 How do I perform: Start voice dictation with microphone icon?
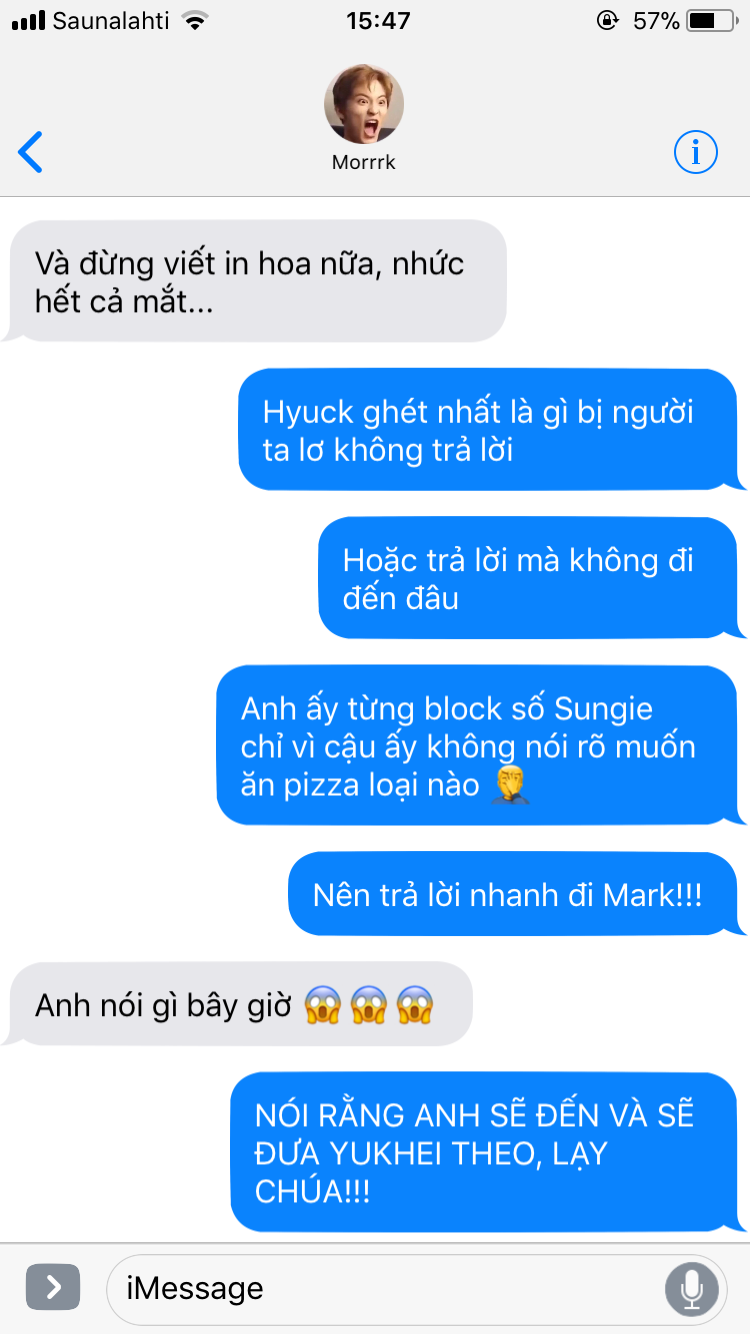click(x=691, y=1288)
